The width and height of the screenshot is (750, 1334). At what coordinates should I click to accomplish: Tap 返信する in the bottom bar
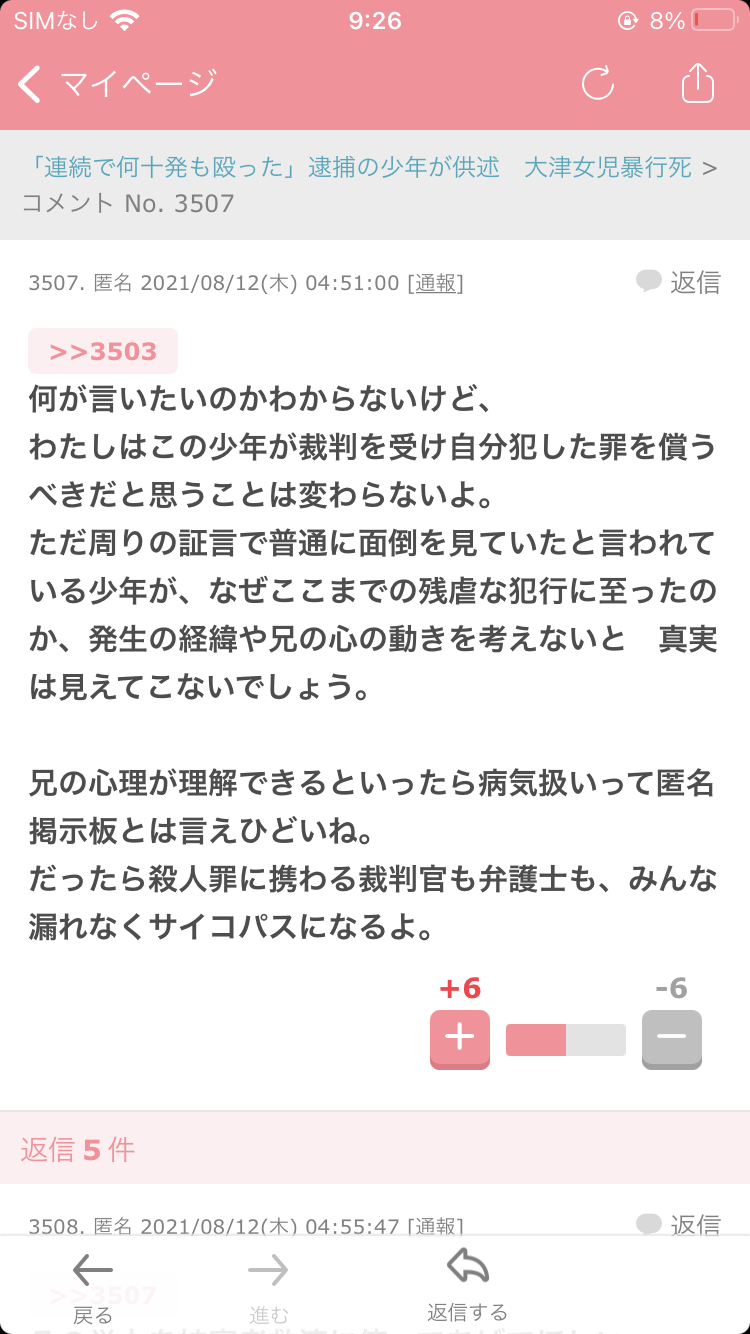pyautogui.click(x=467, y=1286)
